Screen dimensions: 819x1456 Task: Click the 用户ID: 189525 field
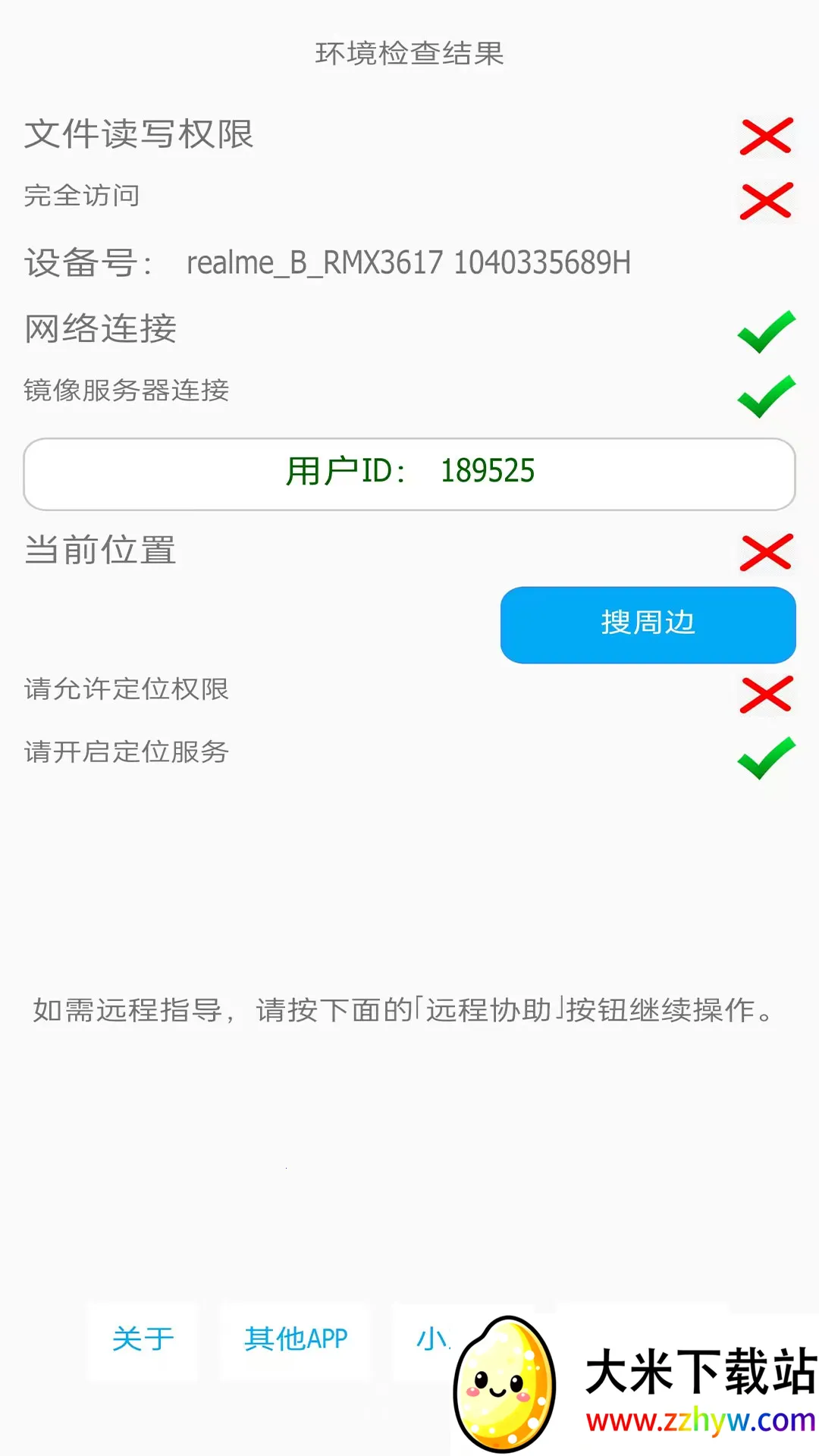(x=409, y=473)
